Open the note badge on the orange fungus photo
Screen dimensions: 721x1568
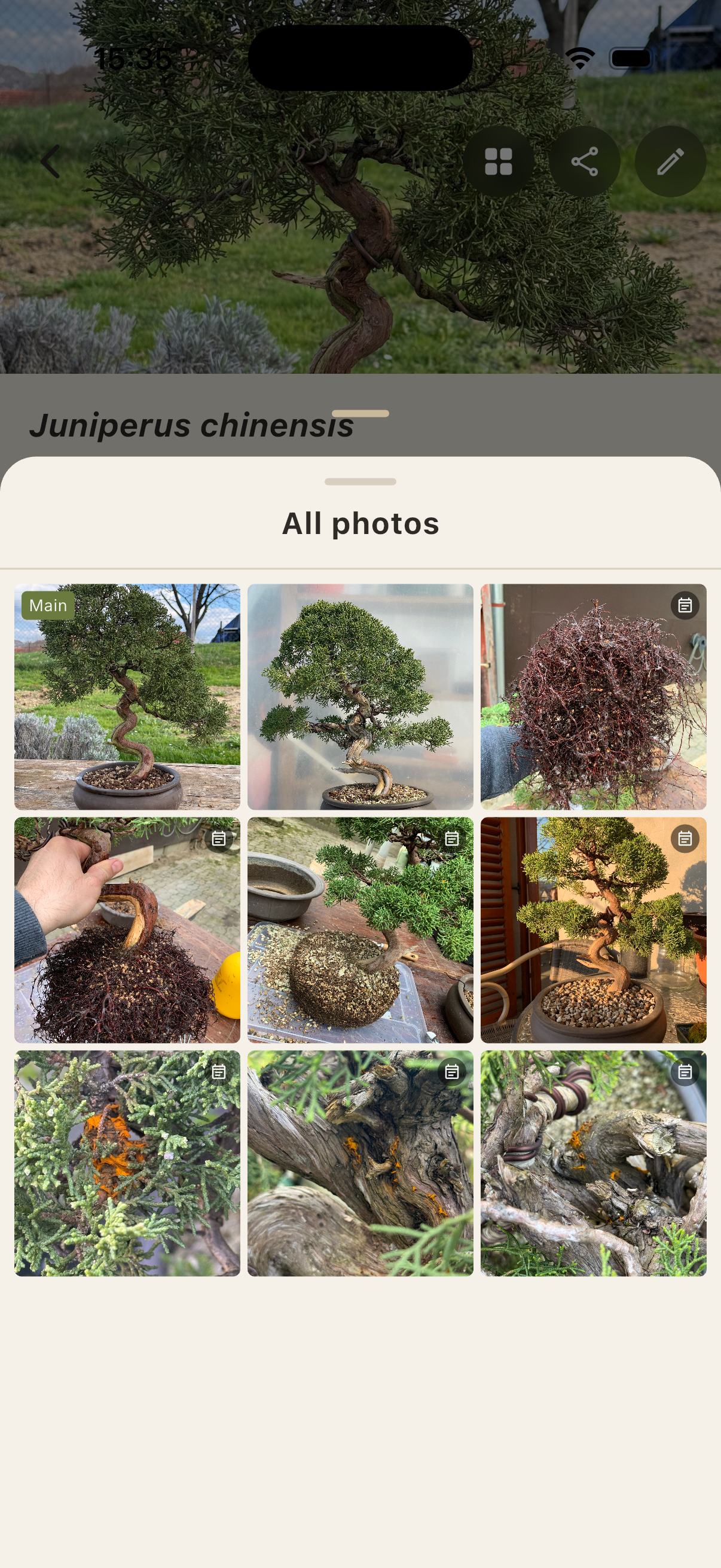tap(218, 1072)
